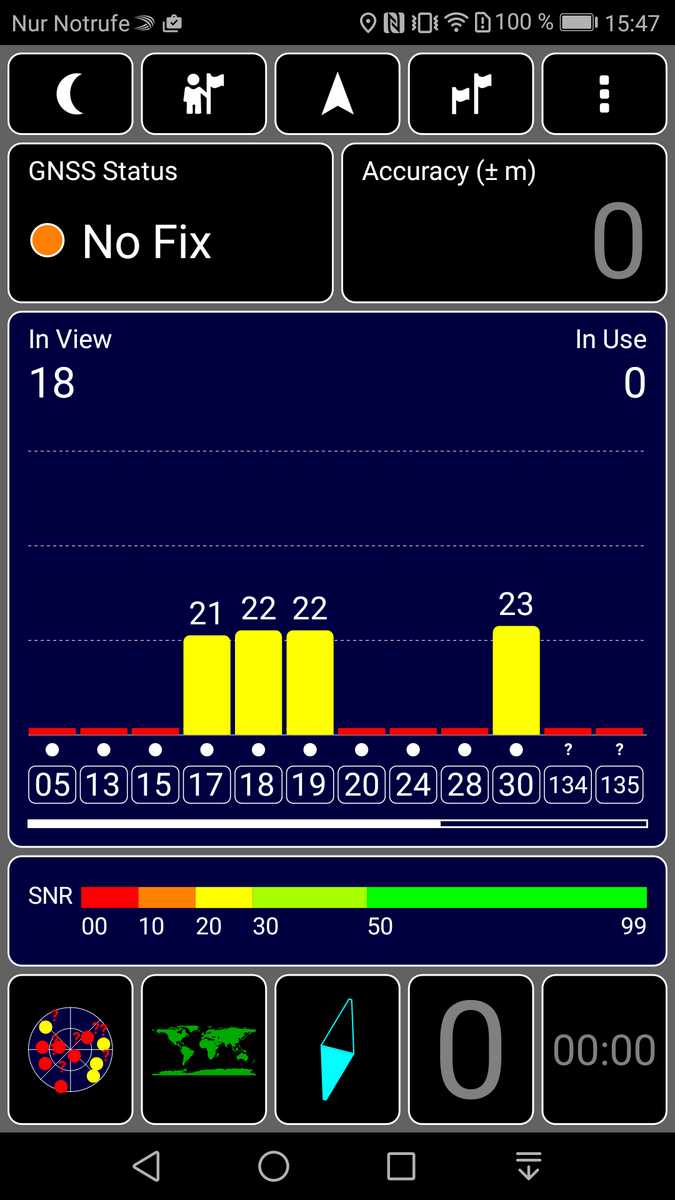Return to the home screen

click(273, 1165)
